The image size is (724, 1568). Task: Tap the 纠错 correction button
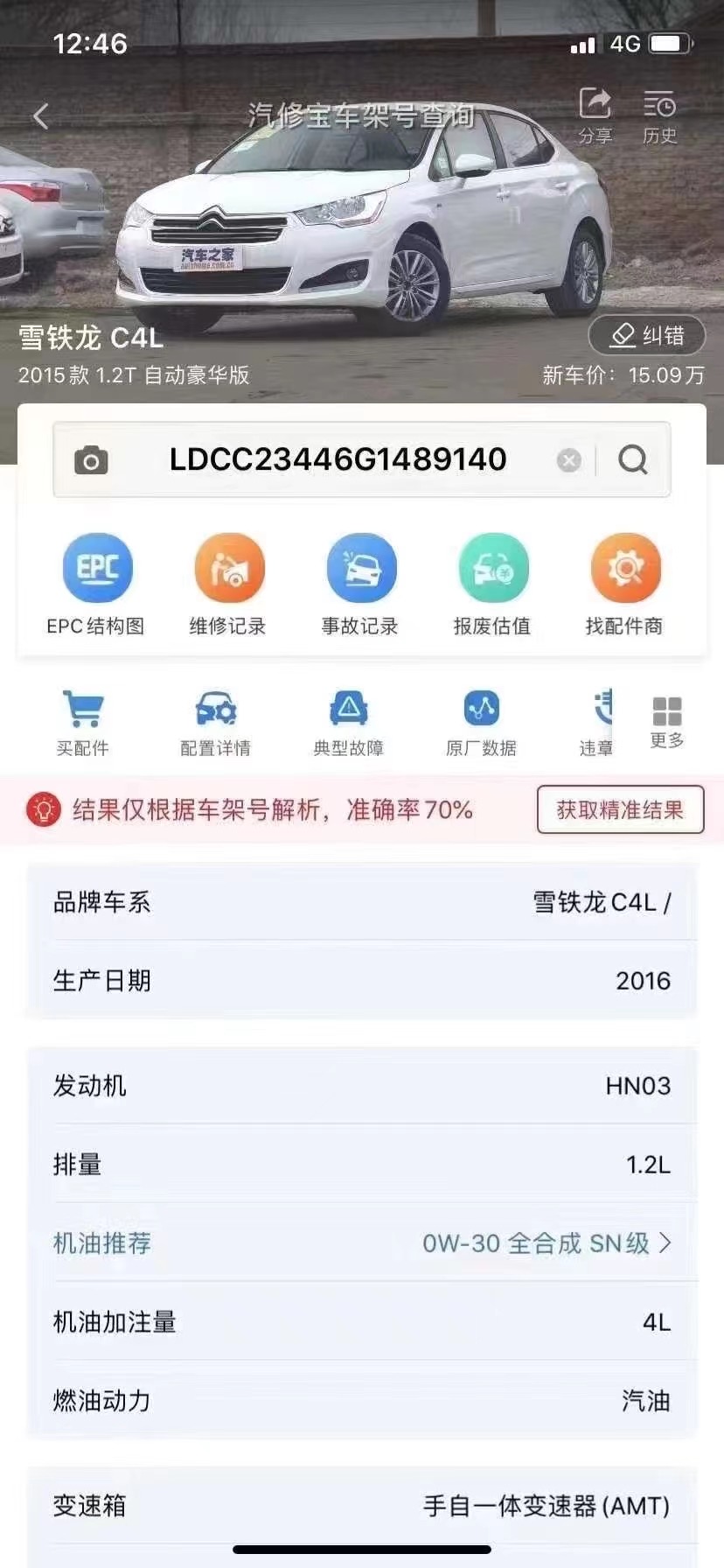(647, 336)
